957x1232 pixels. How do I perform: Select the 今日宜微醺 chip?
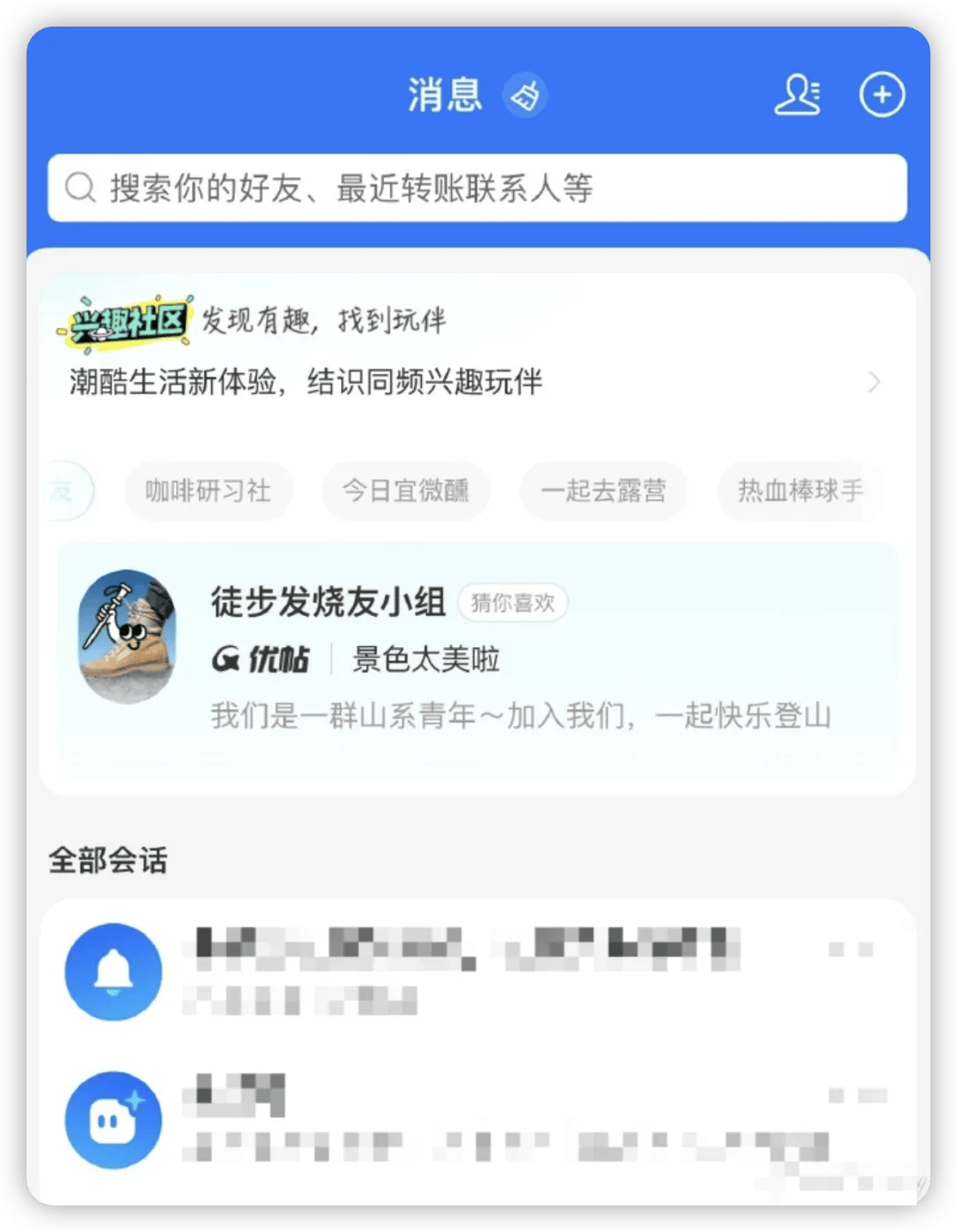pyautogui.click(x=406, y=490)
